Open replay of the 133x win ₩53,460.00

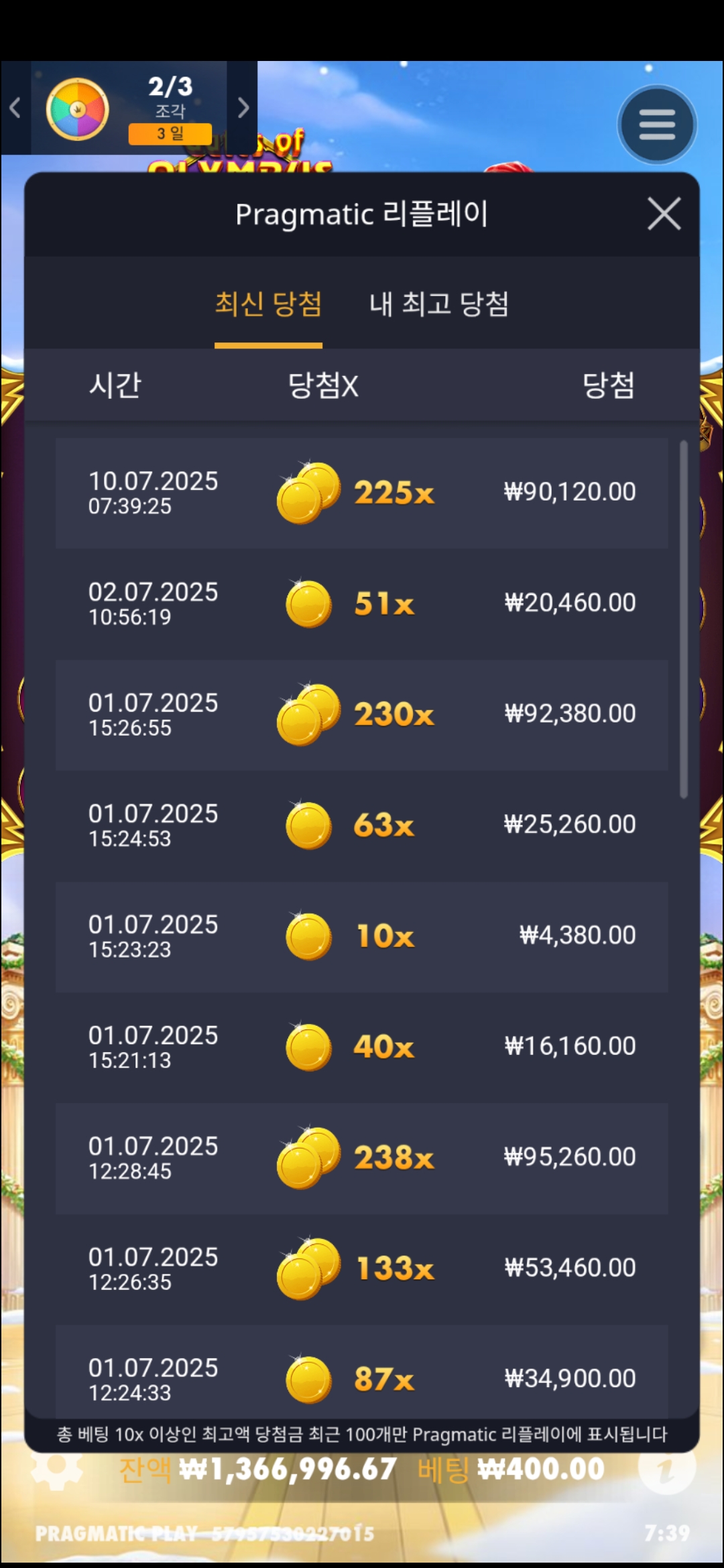click(362, 1268)
